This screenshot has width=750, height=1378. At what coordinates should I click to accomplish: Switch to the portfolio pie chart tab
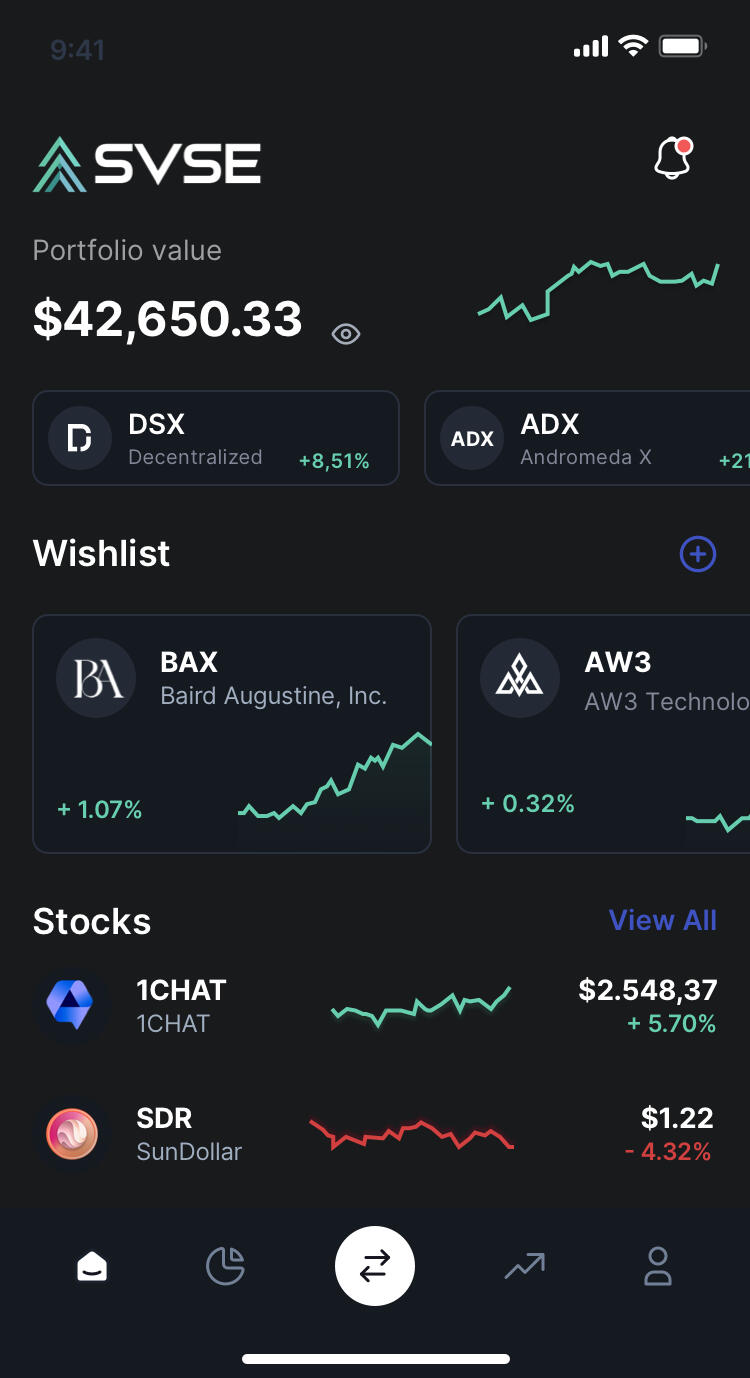(x=225, y=1266)
